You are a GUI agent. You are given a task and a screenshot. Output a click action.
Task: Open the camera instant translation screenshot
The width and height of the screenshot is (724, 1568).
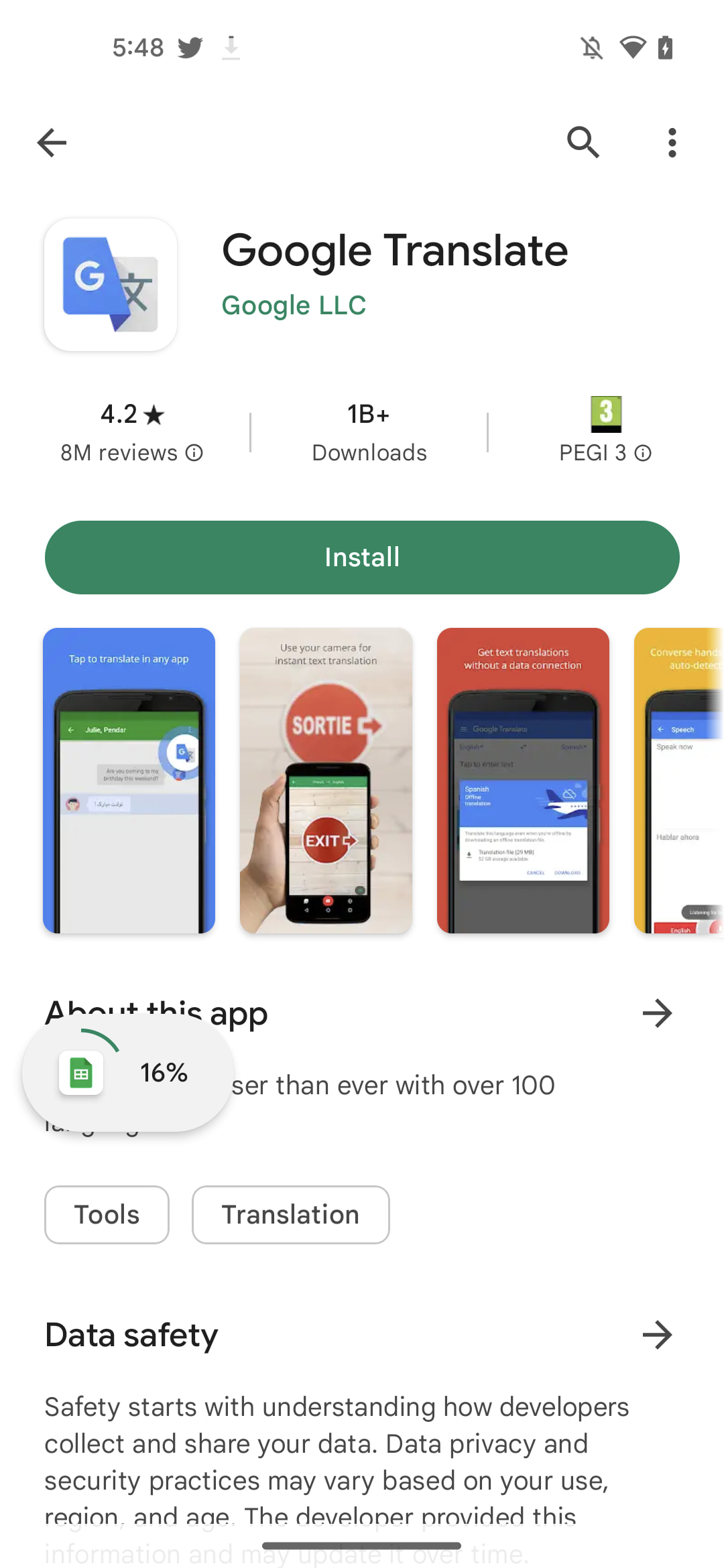(x=326, y=780)
